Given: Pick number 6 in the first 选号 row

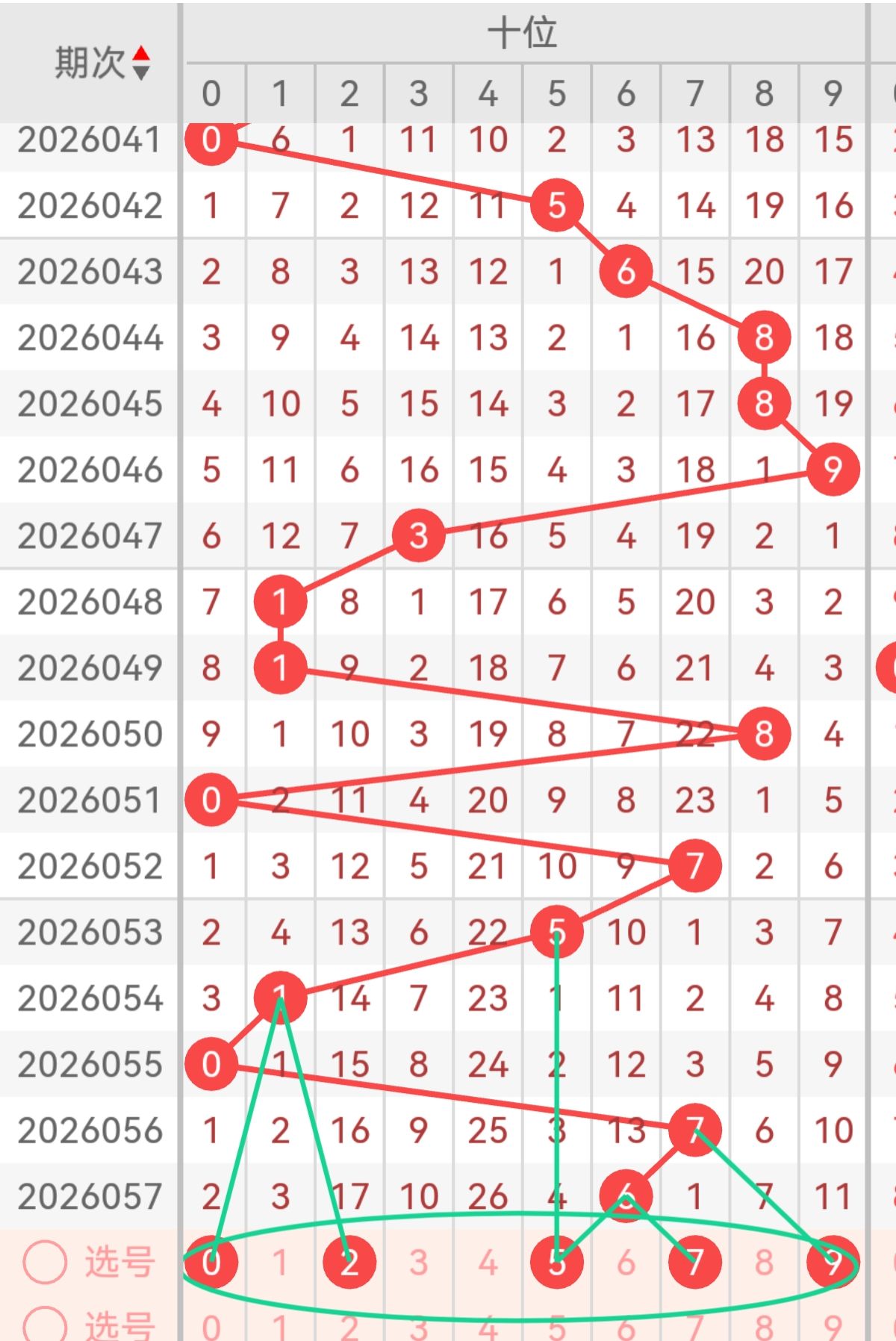Looking at the screenshot, I should (x=626, y=1263).
